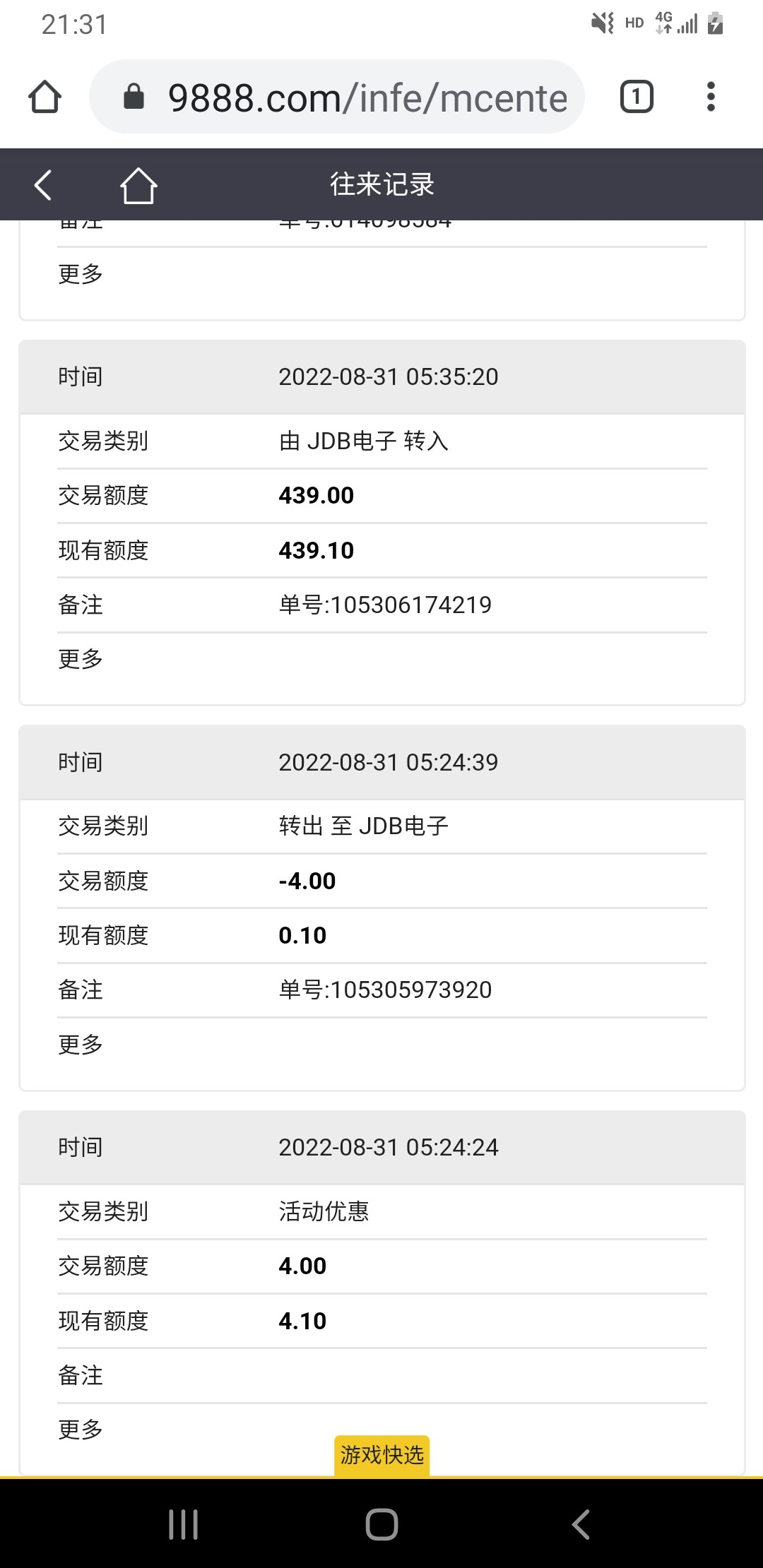Expand 更多 for the 05:24:39 record
The width and height of the screenshot is (763, 1568).
point(81,1044)
